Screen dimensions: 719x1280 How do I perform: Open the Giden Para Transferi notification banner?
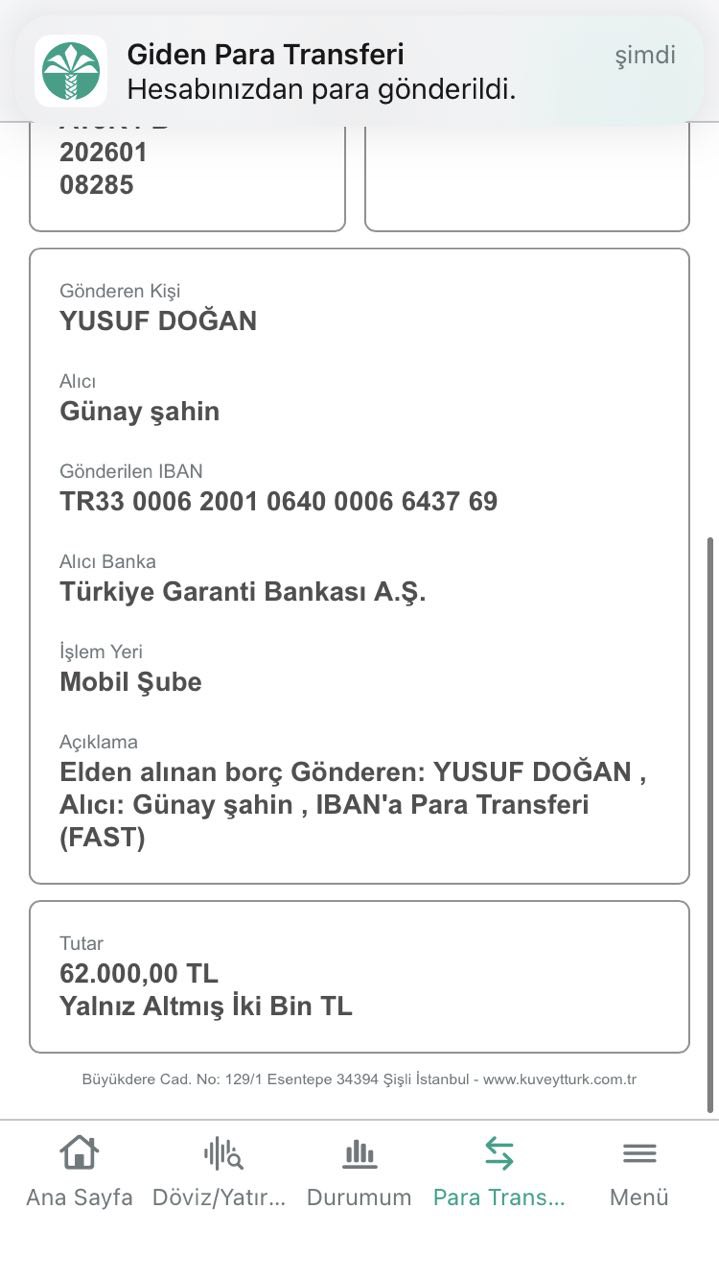click(359, 70)
